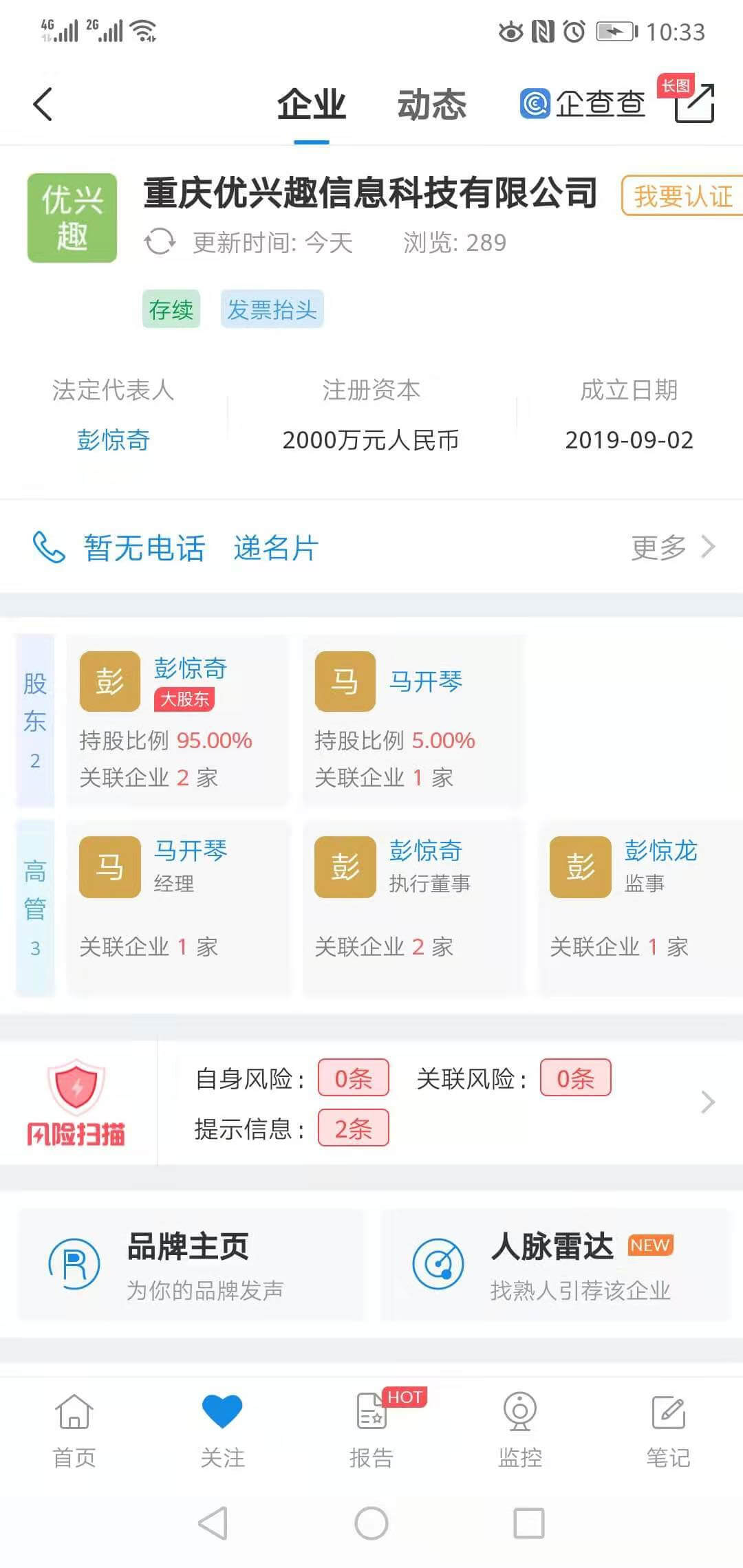Open the 风险扫描 risk scan row
The width and height of the screenshot is (743, 1568).
440,1102
